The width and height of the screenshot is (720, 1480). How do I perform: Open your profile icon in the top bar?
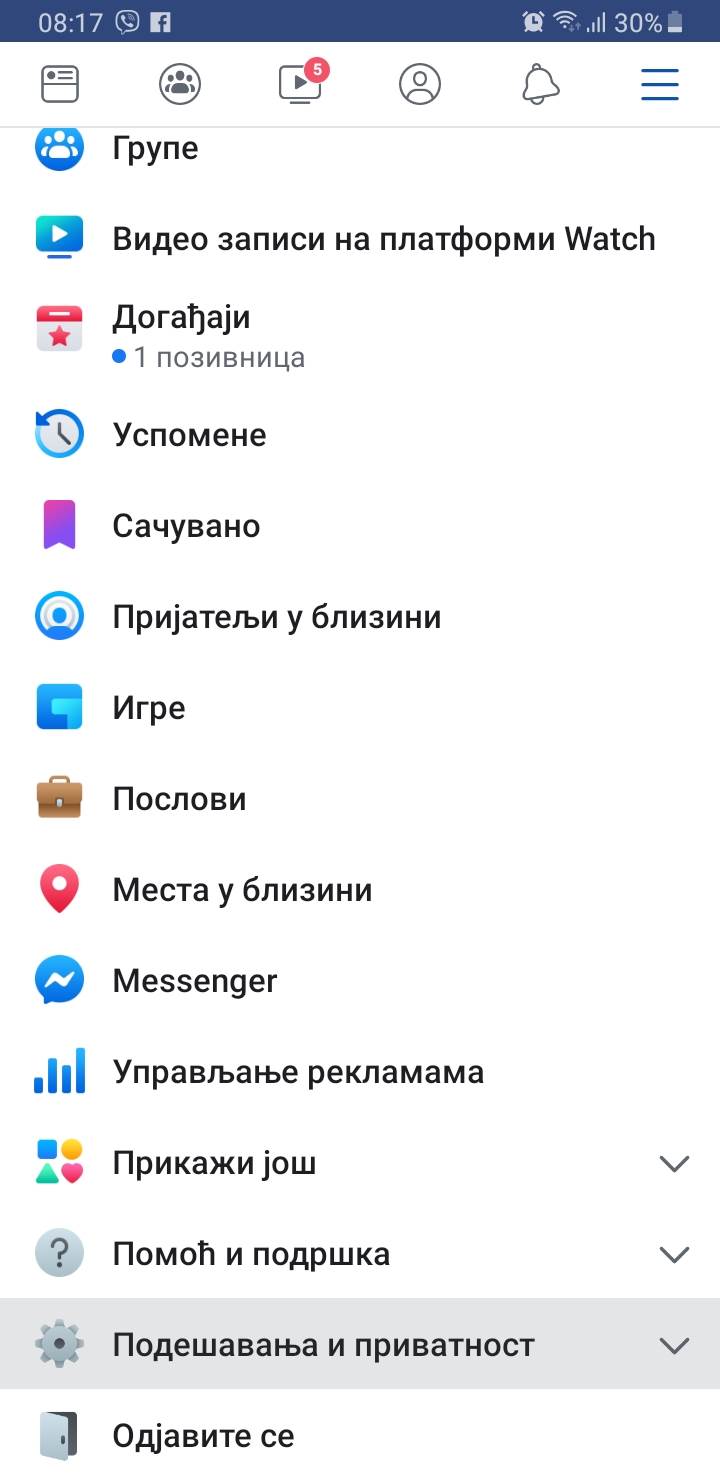[x=420, y=84]
